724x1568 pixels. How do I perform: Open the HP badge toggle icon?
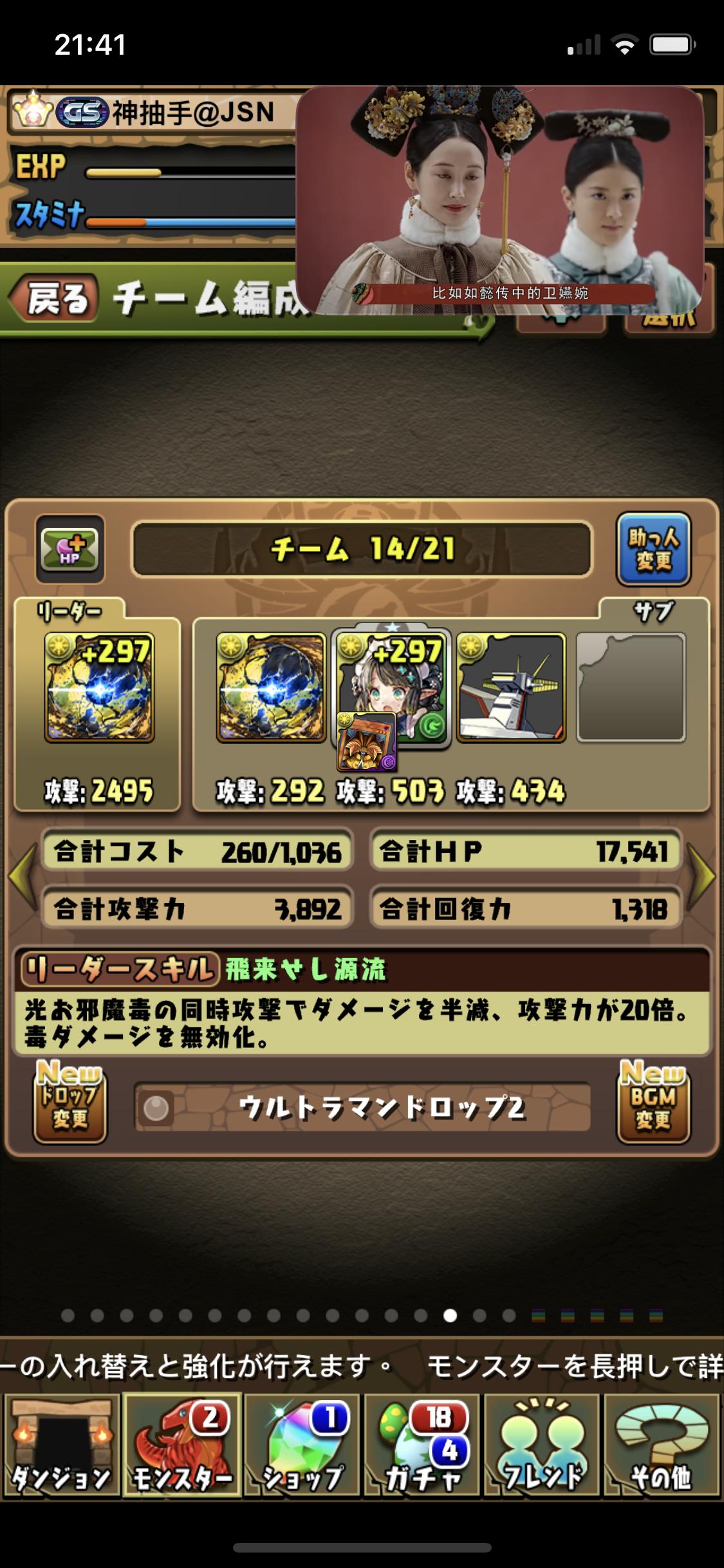[70, 548]
